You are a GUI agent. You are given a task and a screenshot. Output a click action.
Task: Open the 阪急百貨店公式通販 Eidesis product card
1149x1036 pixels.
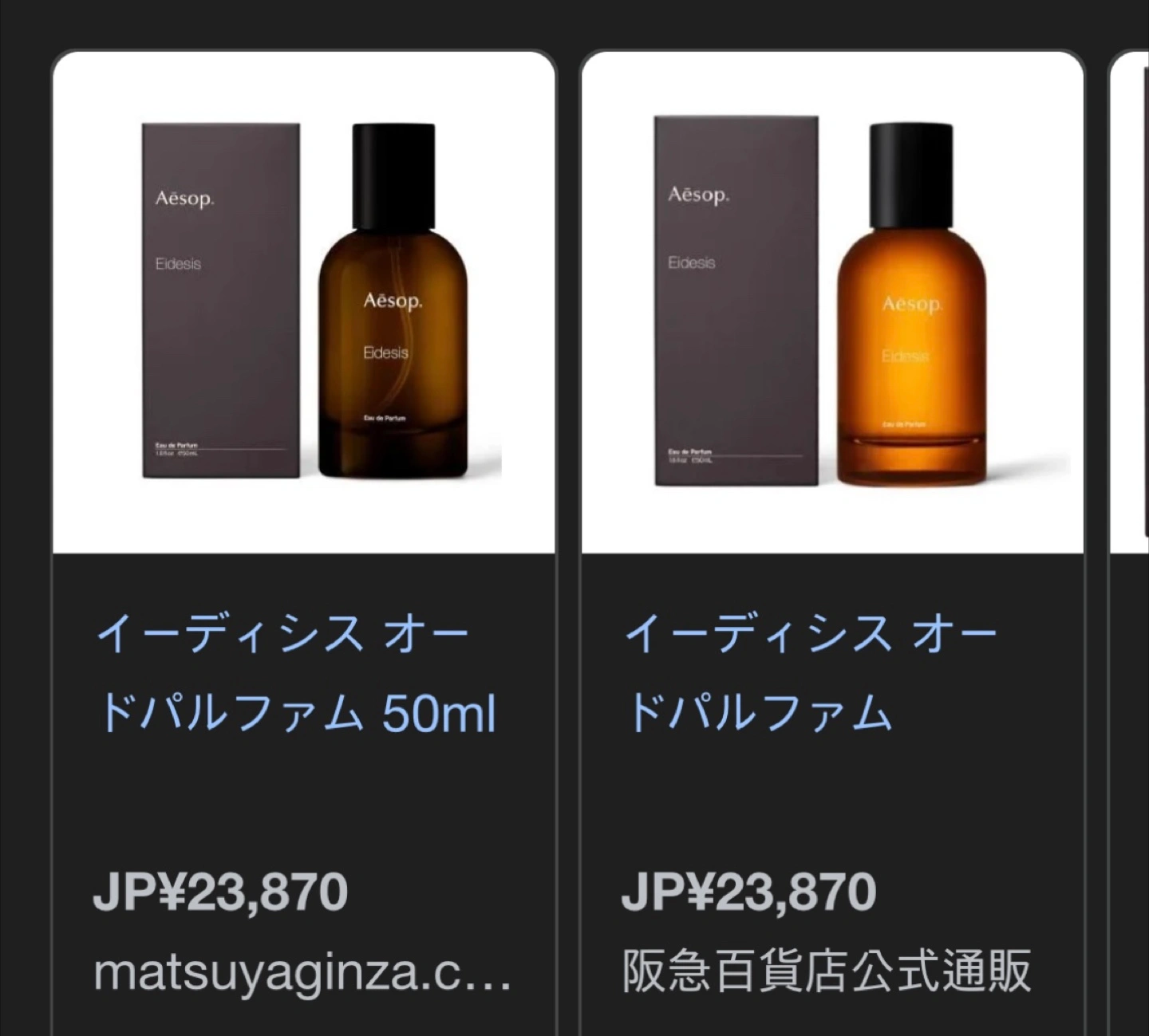click(832, 303)
